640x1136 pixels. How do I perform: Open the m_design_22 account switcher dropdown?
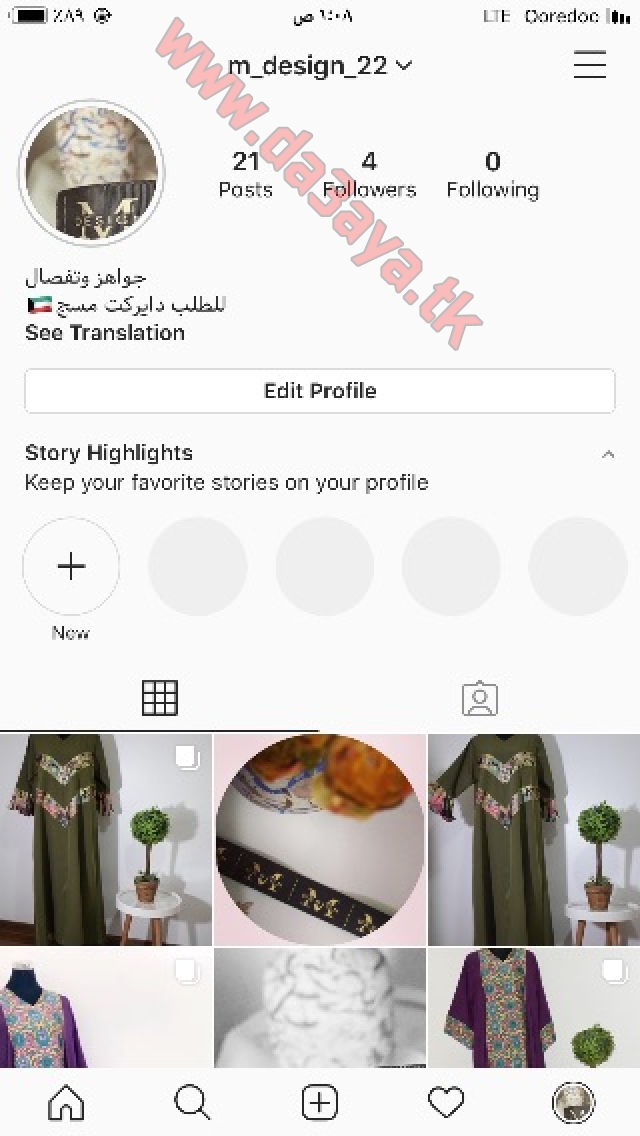pyautogui.click(x=320, y=66)
